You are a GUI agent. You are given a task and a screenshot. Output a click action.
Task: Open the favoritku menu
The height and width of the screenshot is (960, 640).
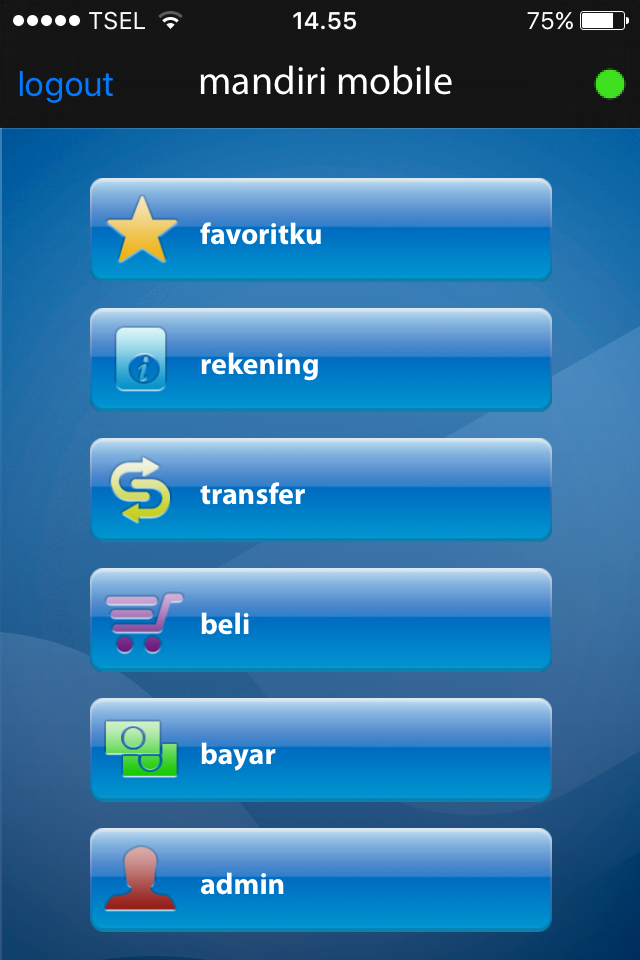click(321, 230)
